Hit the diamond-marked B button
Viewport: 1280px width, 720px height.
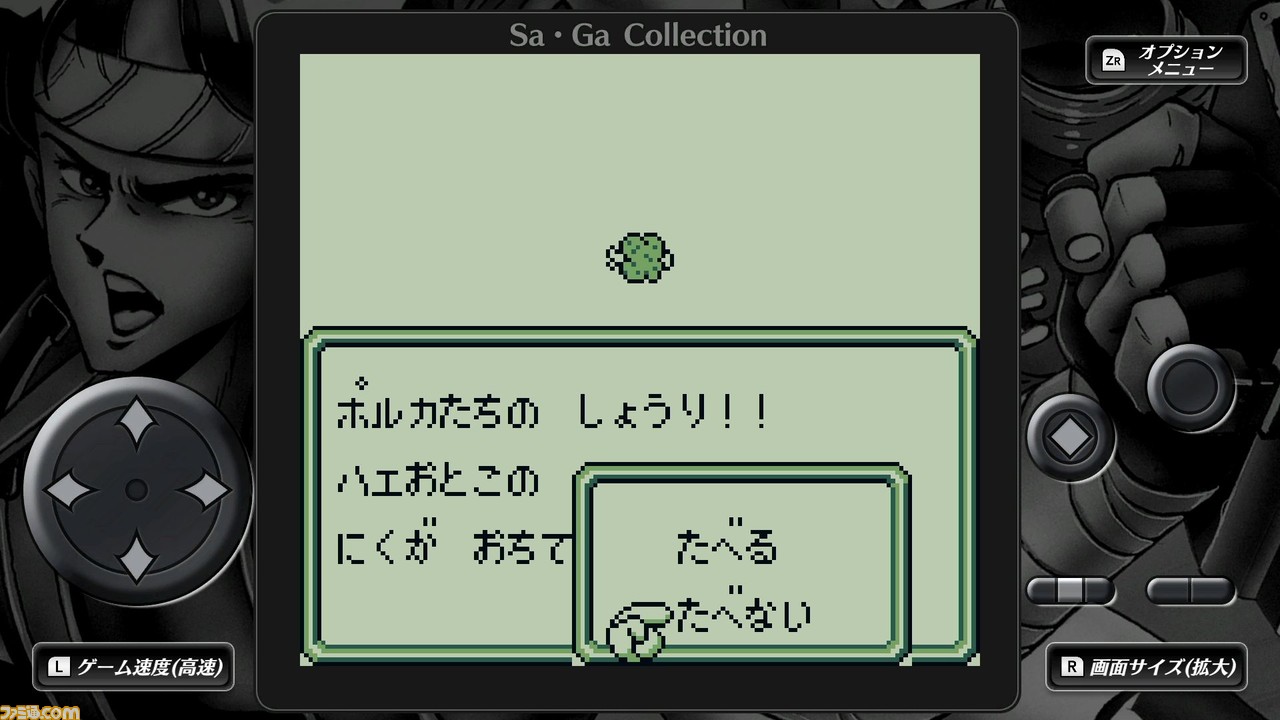pyautogui.click(x=1071, y=436)
